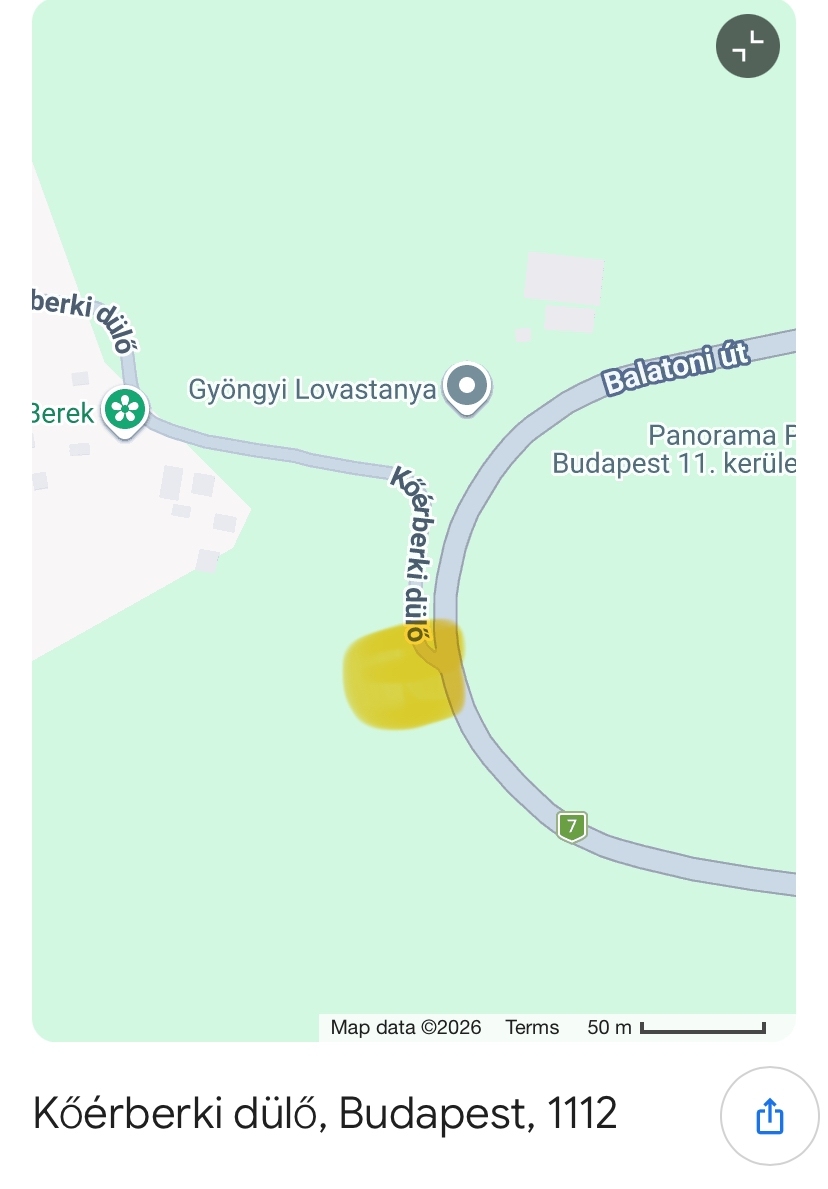Select the green Berek park marker
This screenshot has width=828, height=1189.
click(125, 412)
